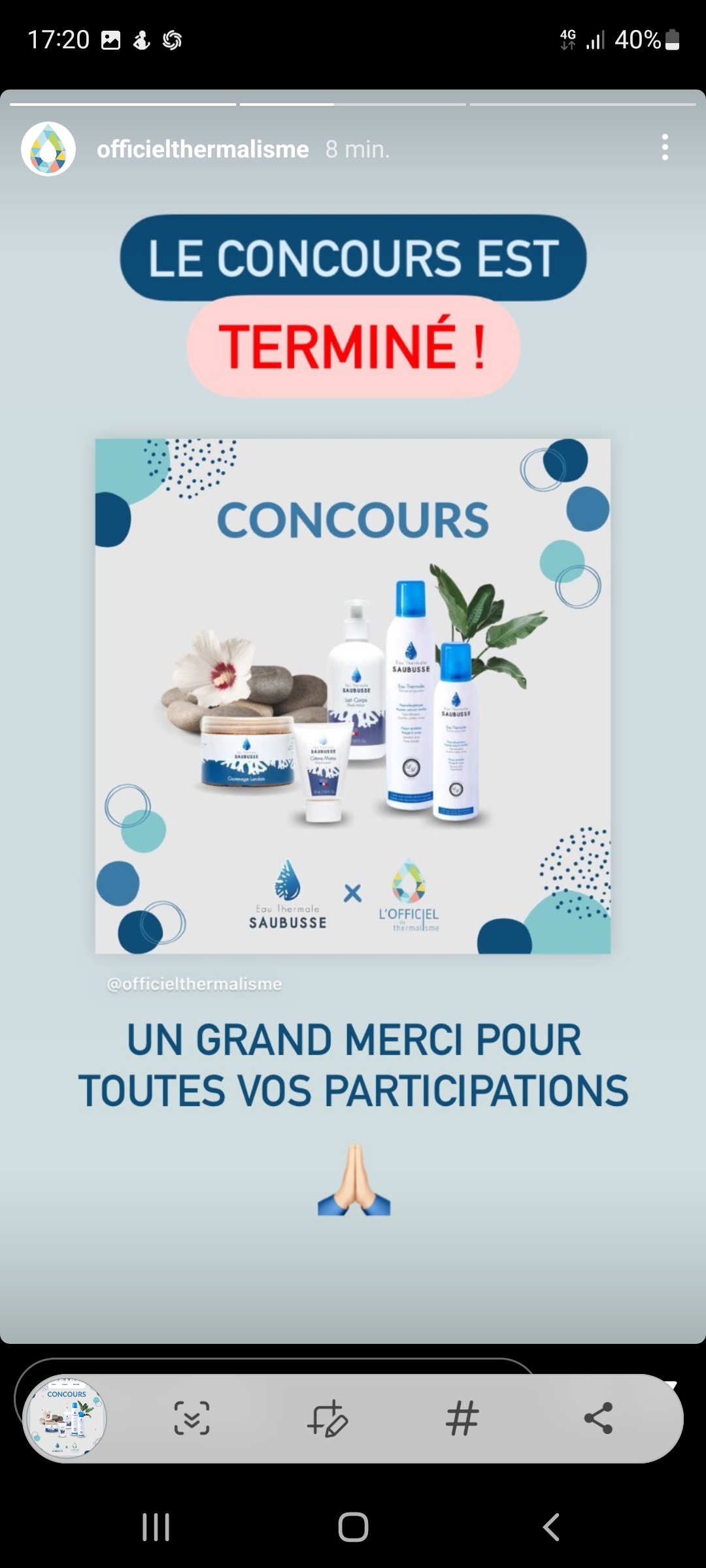Open the story overflow menu
This screenshot has height=1568, width=706.
point(665,148)
